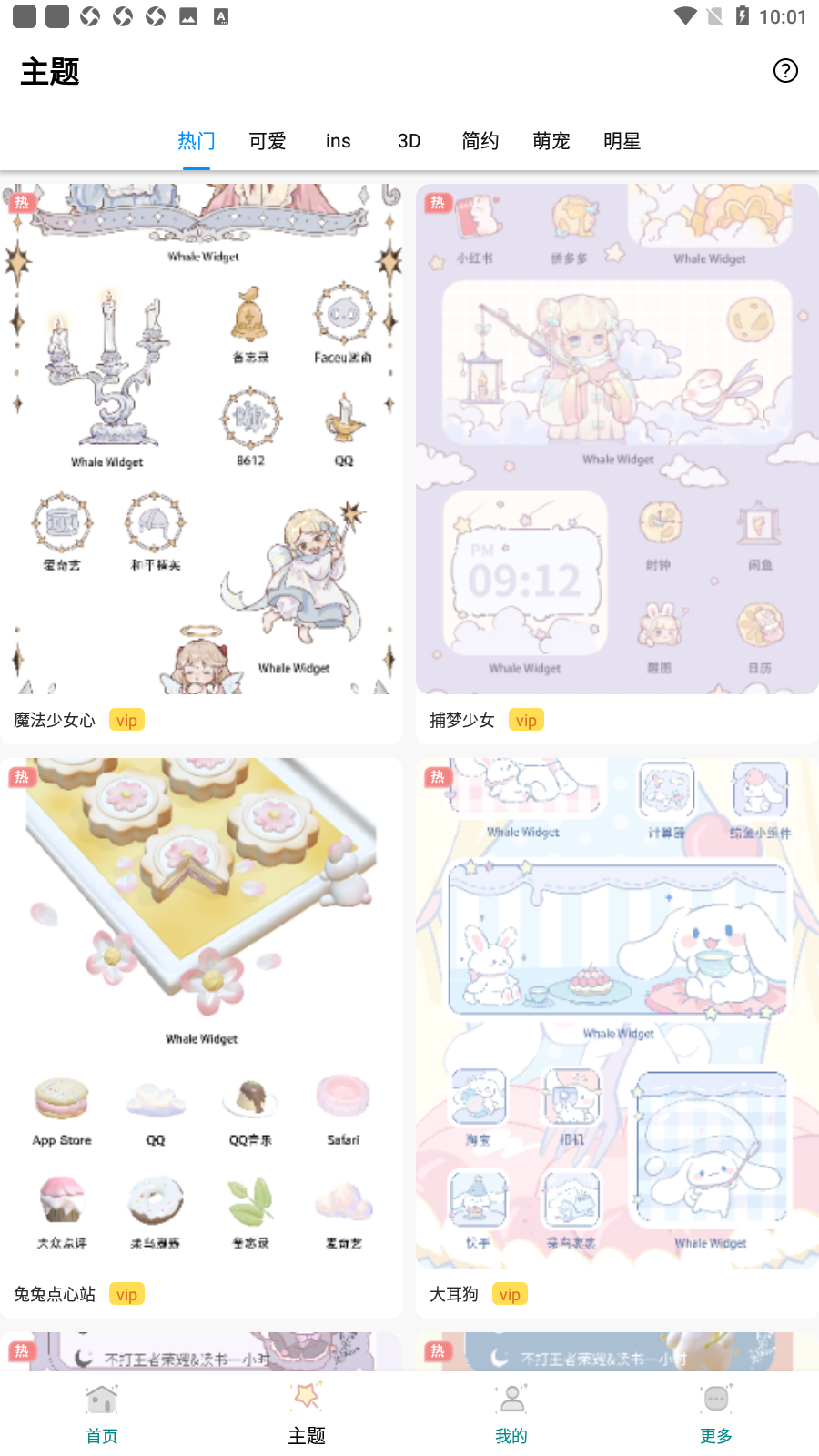This screenshot has height=1456, width=819.
Task: Switch to the 明星 tab
Action: coord(622,141)
